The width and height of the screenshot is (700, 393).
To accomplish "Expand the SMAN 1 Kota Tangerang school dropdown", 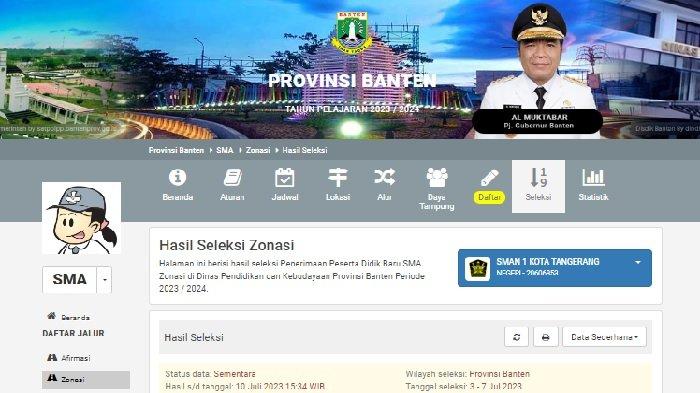I will [x=555, y=268].
